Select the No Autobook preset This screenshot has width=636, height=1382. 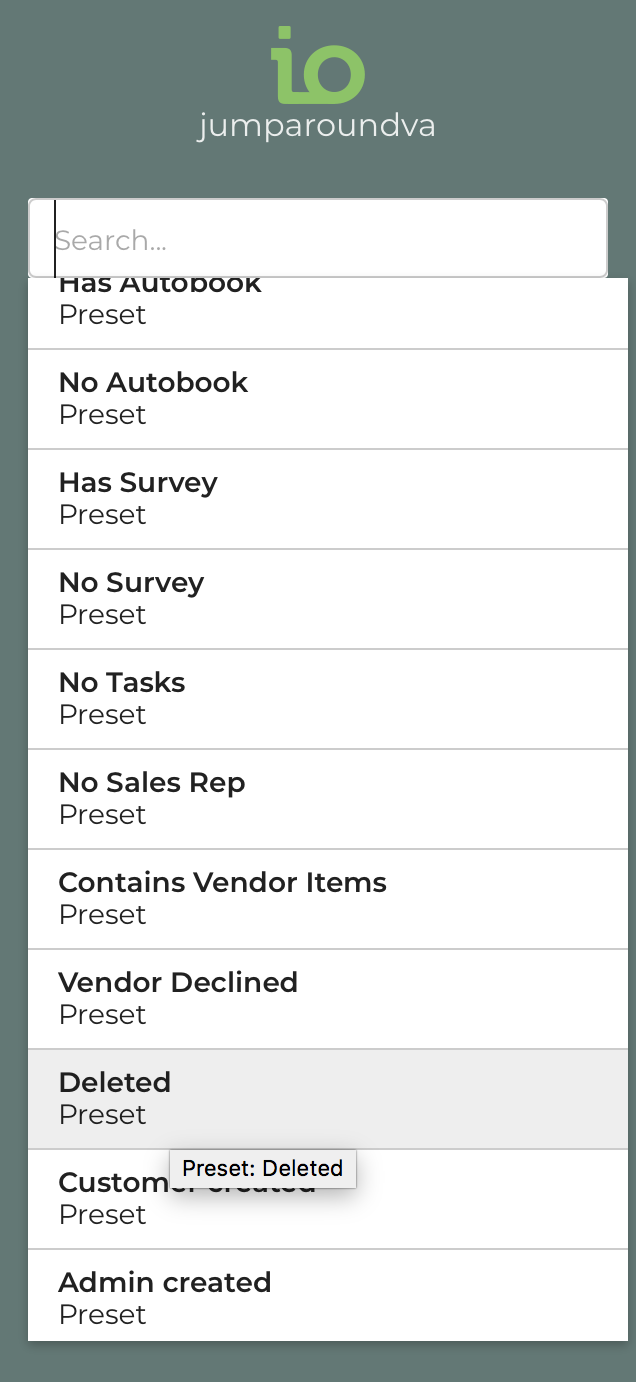click(327, 399)
